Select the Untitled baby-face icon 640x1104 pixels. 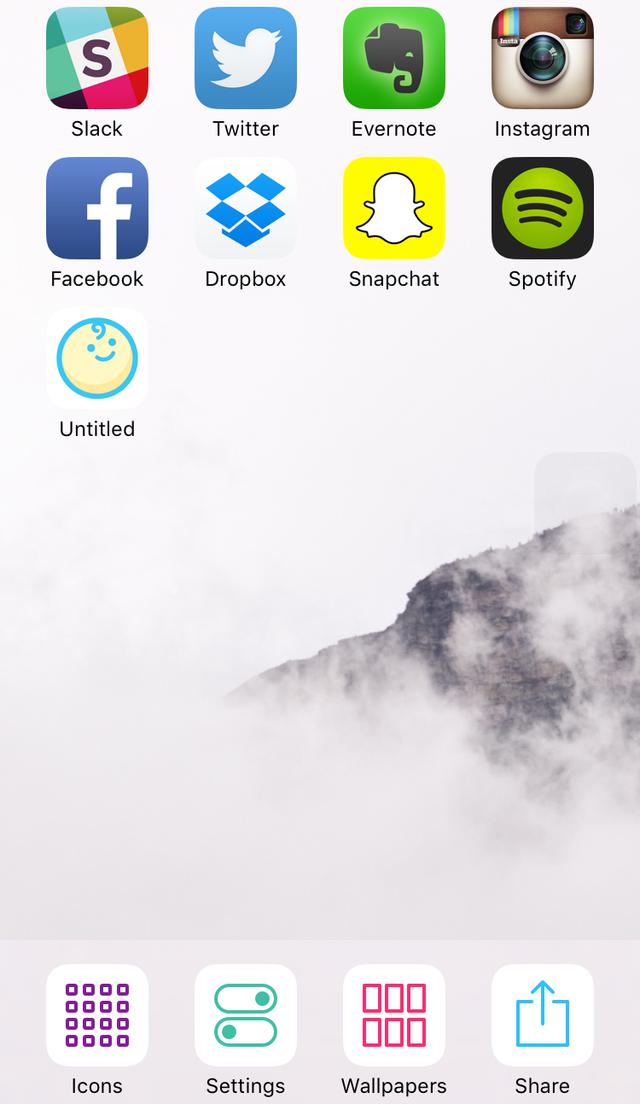97,358
